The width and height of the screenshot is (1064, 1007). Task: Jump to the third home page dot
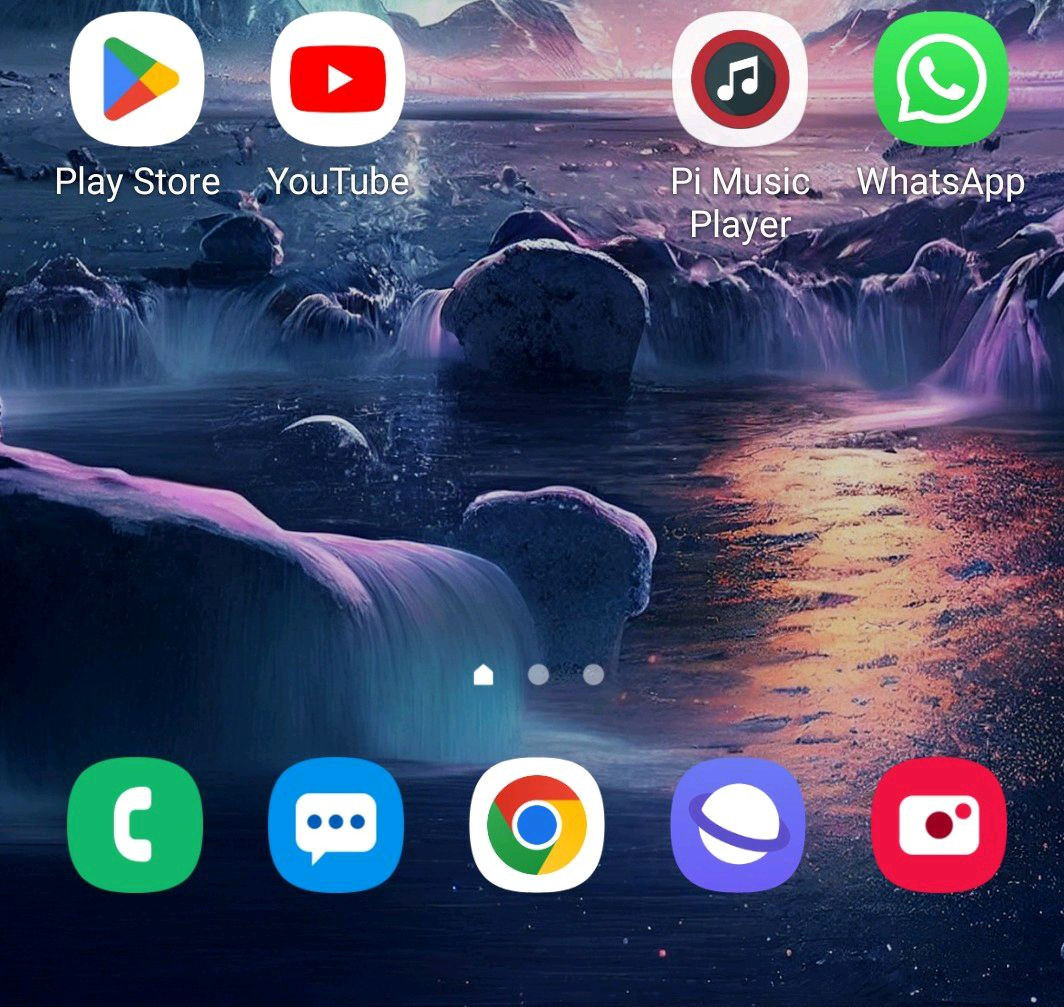pos(593,674)
